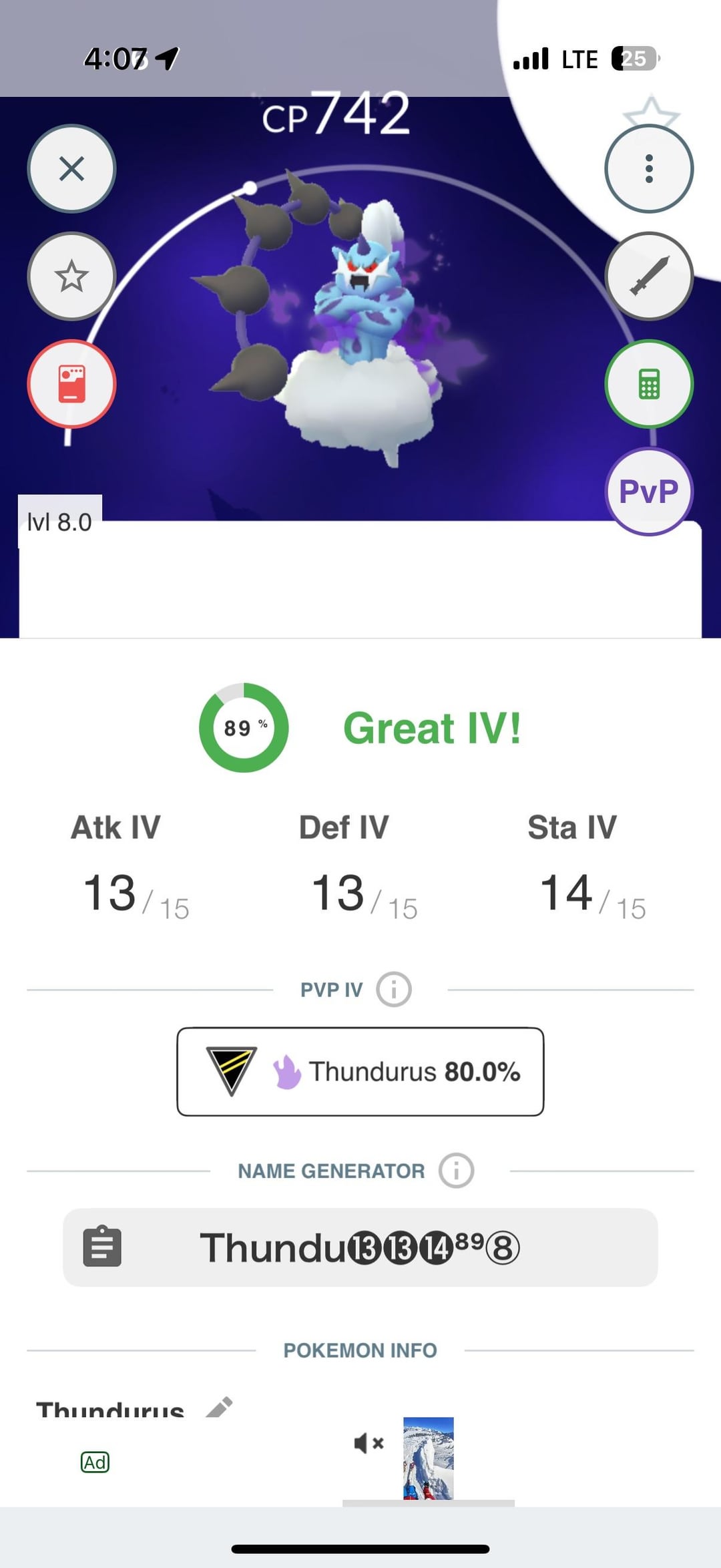Open the PvP rankings button
Screen dimensions: 721x1568
point(648,492)
